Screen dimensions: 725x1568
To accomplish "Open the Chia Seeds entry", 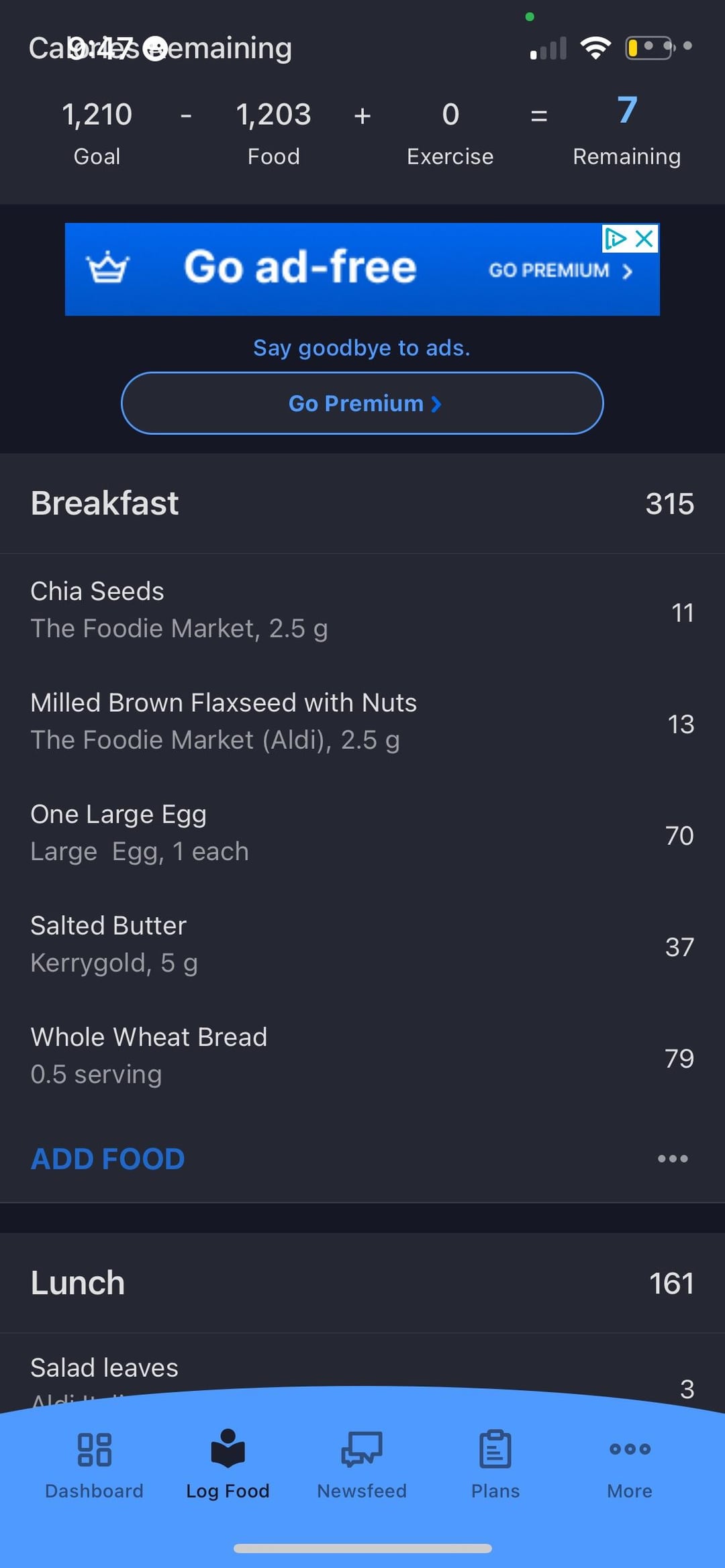I will click(362, 610).
